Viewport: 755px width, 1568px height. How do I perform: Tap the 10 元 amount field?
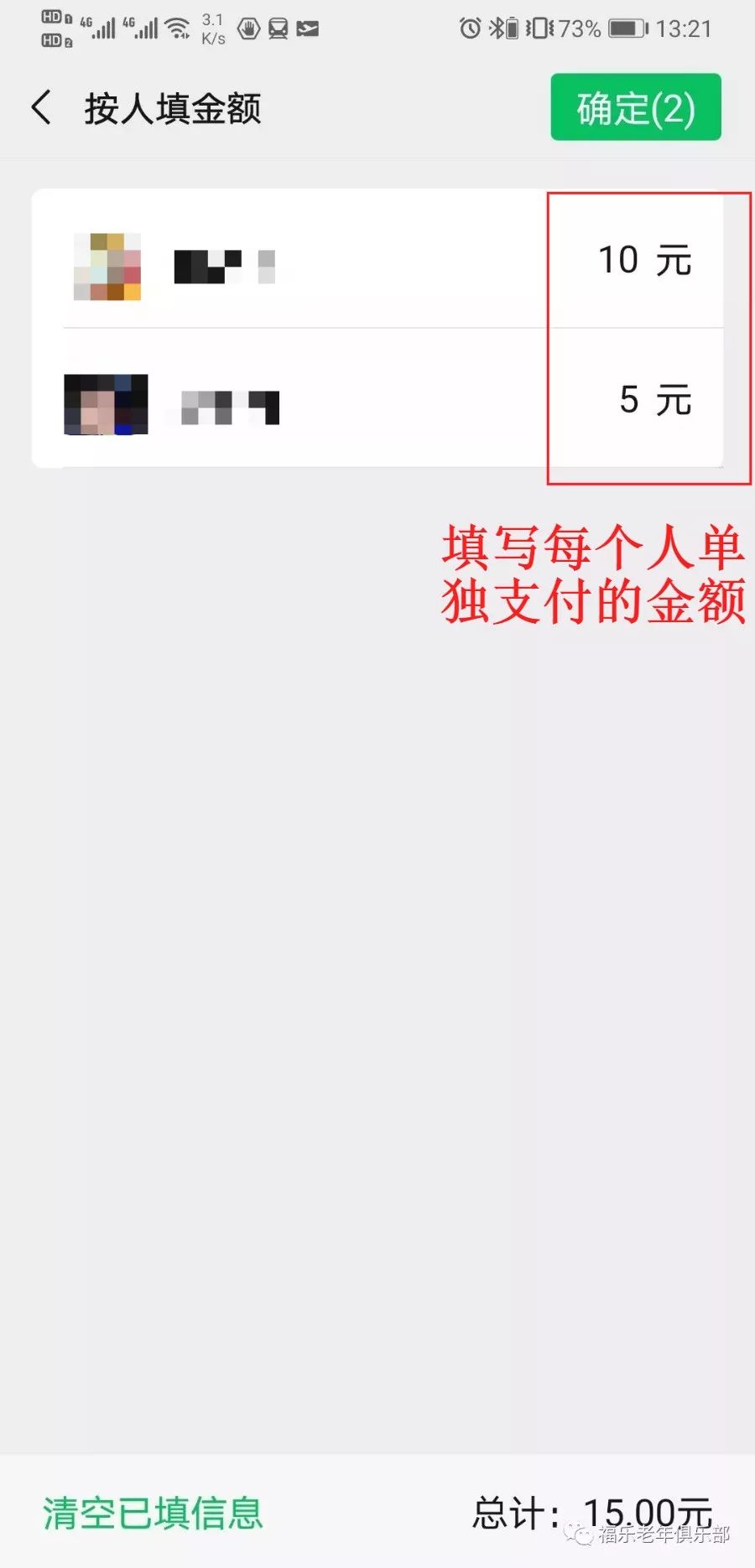coord(644,260)
